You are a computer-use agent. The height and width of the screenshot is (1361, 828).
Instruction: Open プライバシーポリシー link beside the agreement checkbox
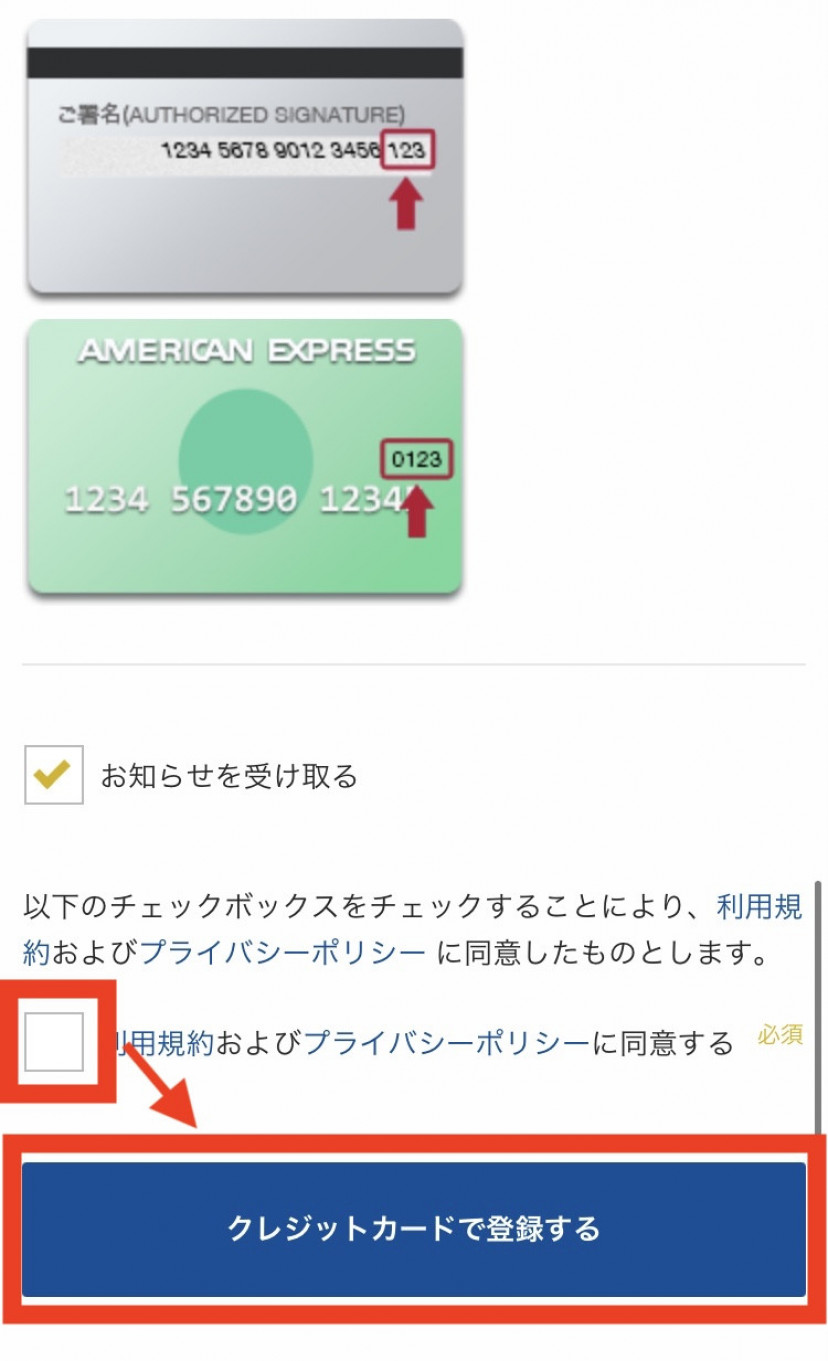(x=446, y=1044)
